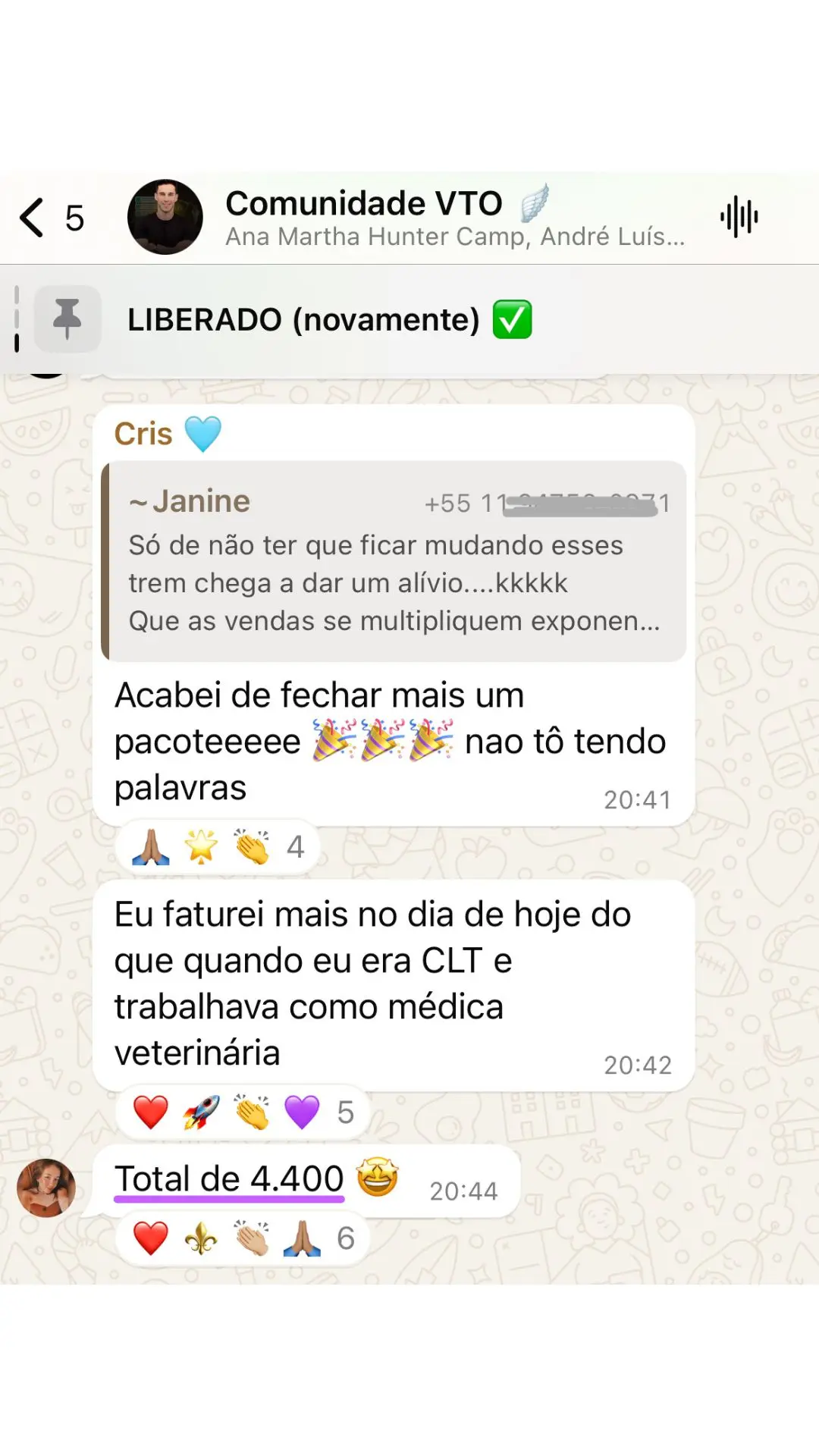Start a voice chat in the group
The height and width of the screenshot is (1456, 819).
coord(739,218)
